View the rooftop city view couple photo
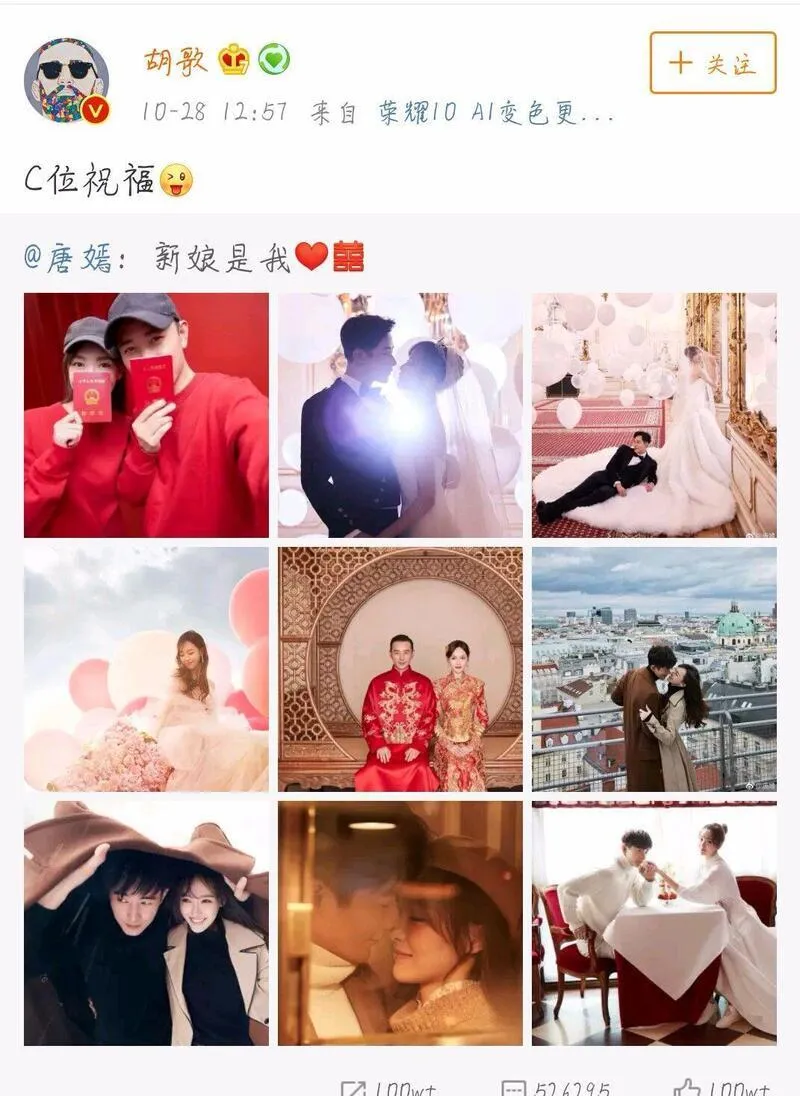Viewport: 800px width, 1096px height. coord(654,669)
